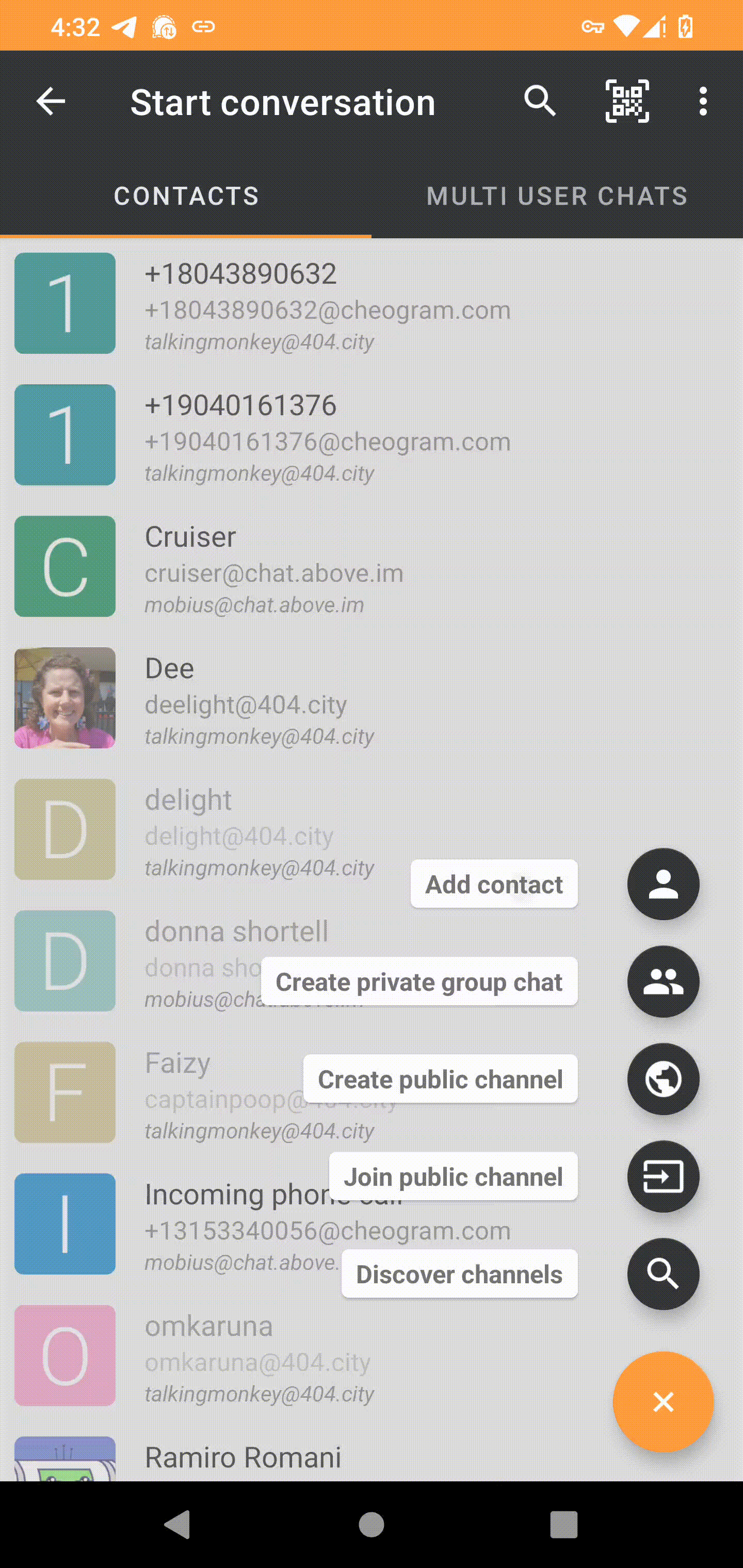Create a public channel
743x1568 pixels.
coord(663,1079)
